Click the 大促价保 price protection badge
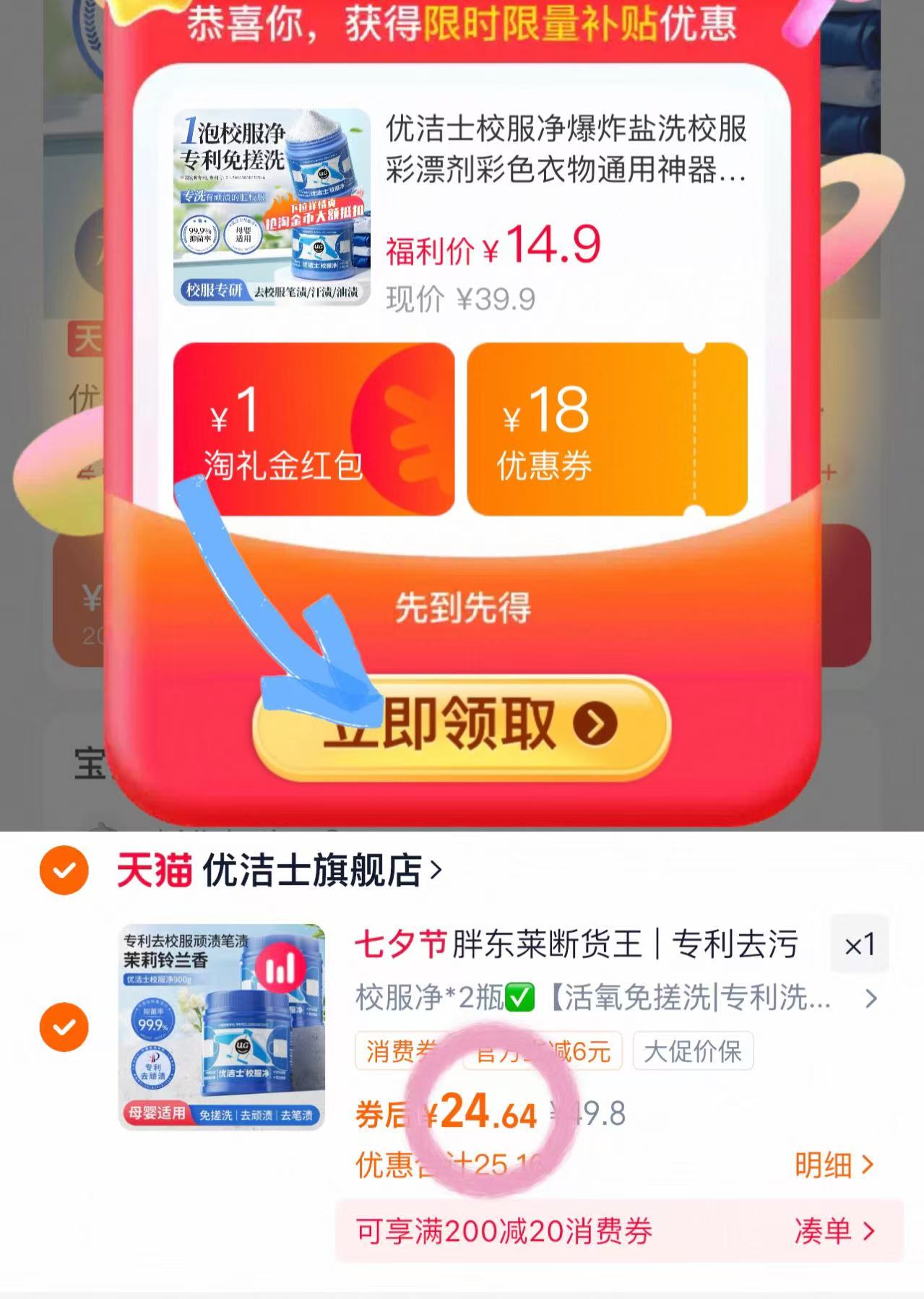The height and width of the screenshot is (1299, 924). coord(693,1052)
